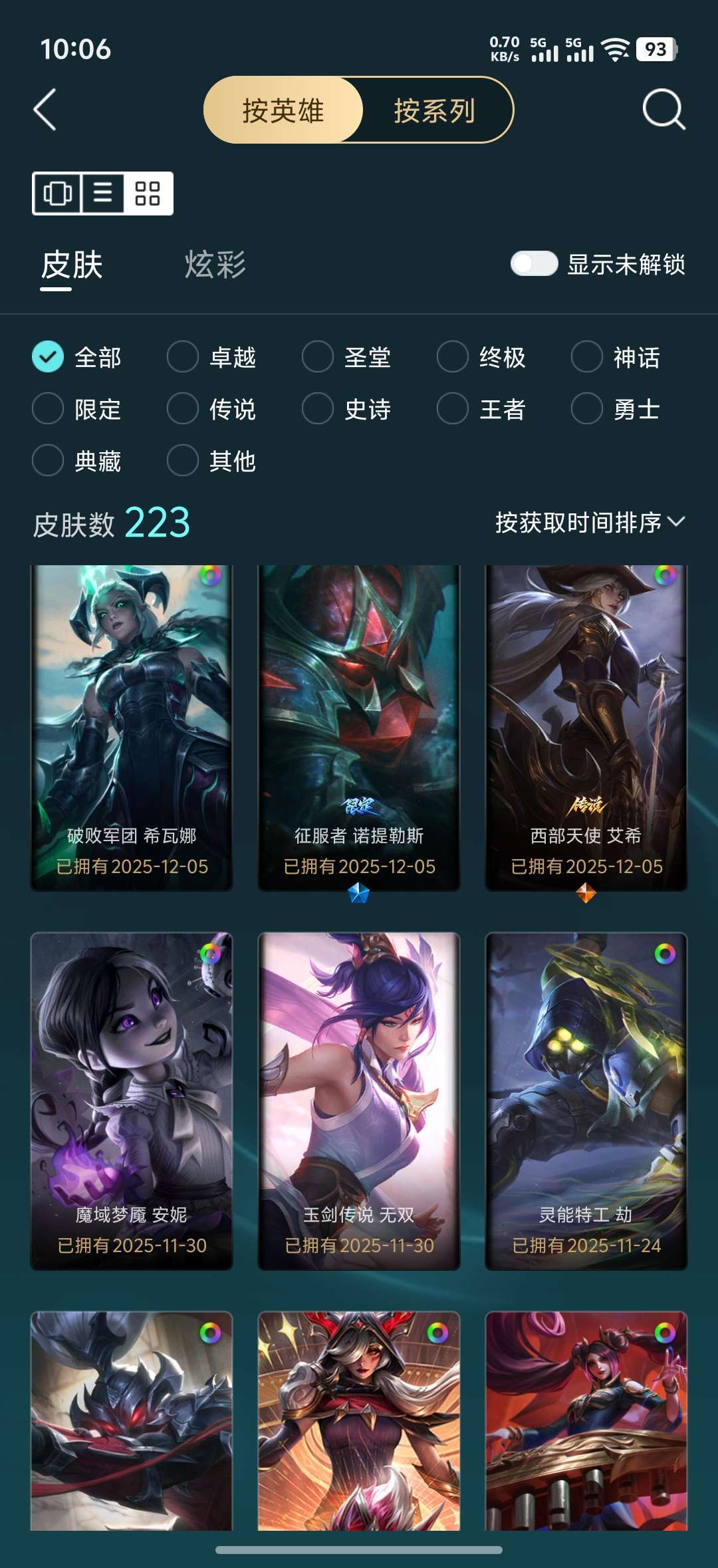Viewport: 718px width, 1568px height.
Task: Tap the blue gem icon under 征服者 诺提勒斯
Action: [x=359, y=894]
